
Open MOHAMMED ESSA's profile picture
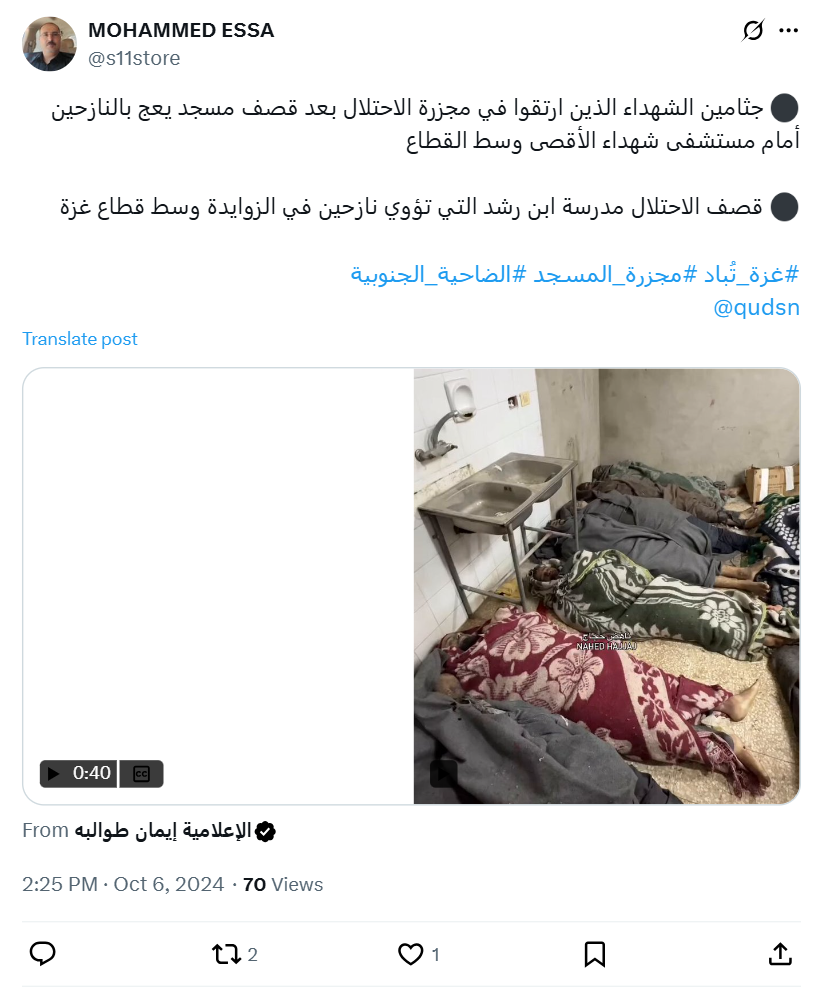[49, 44]
